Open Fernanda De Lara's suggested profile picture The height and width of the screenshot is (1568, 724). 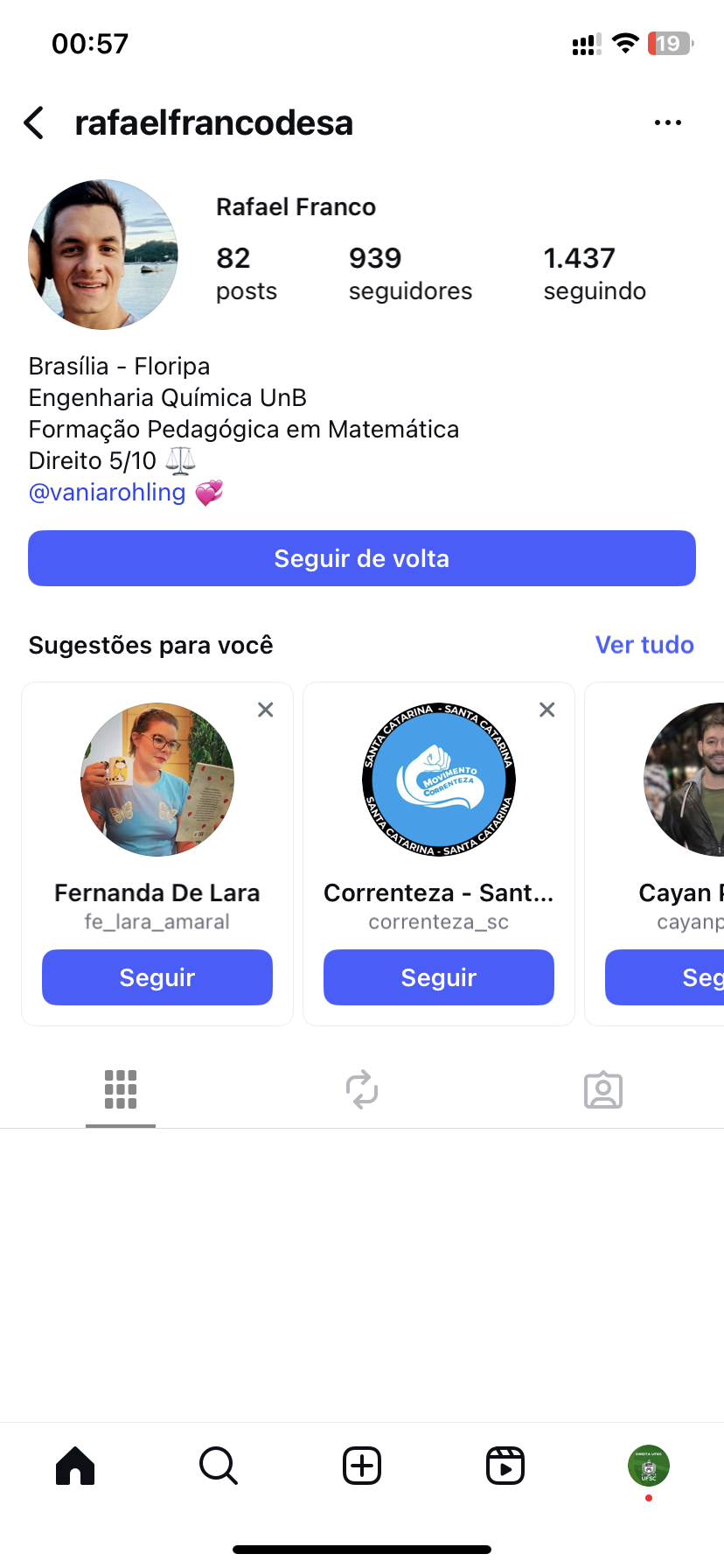pyautogui.click(x=157, y=779)
